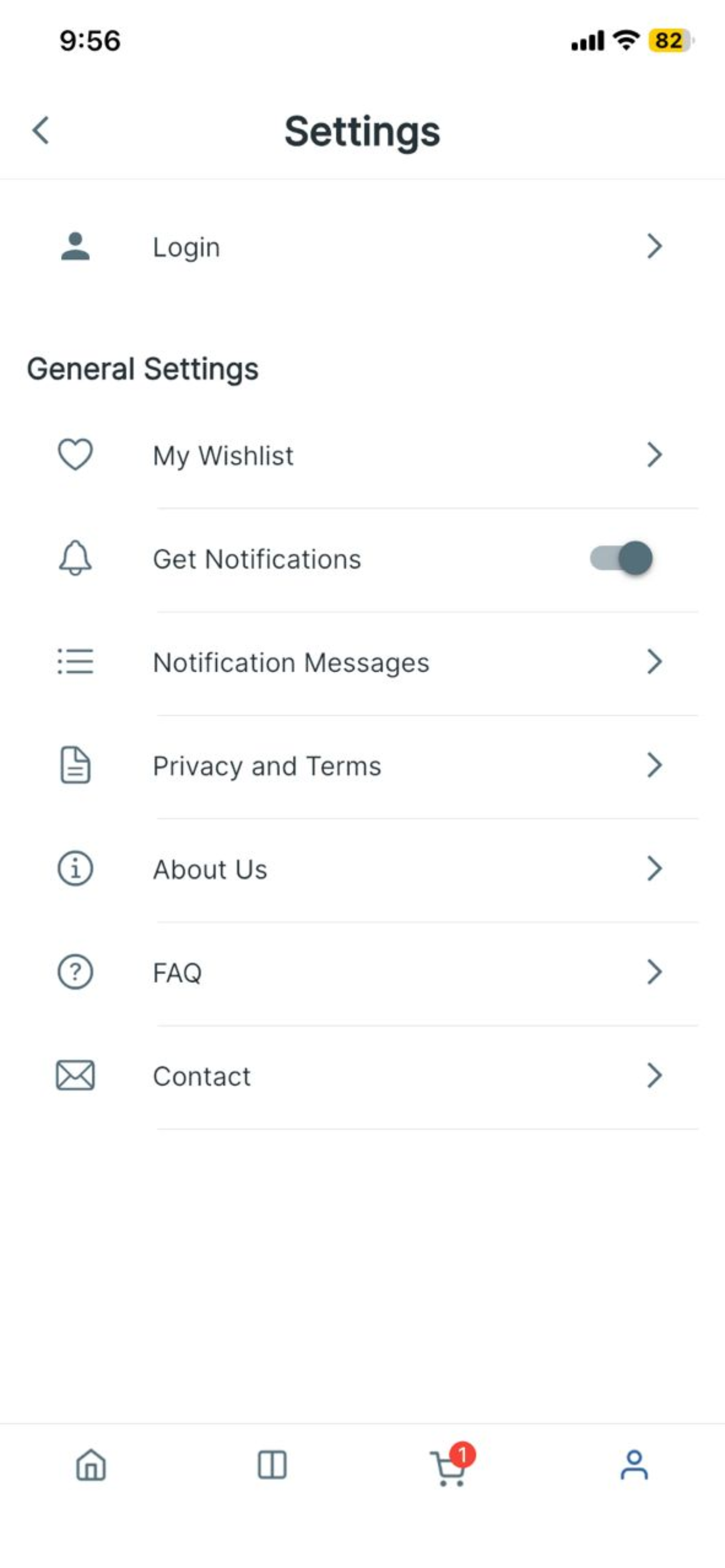The image size is (725, 1568).
Task: Switch to the categories tab
Action: click(x=272, y=1465)
